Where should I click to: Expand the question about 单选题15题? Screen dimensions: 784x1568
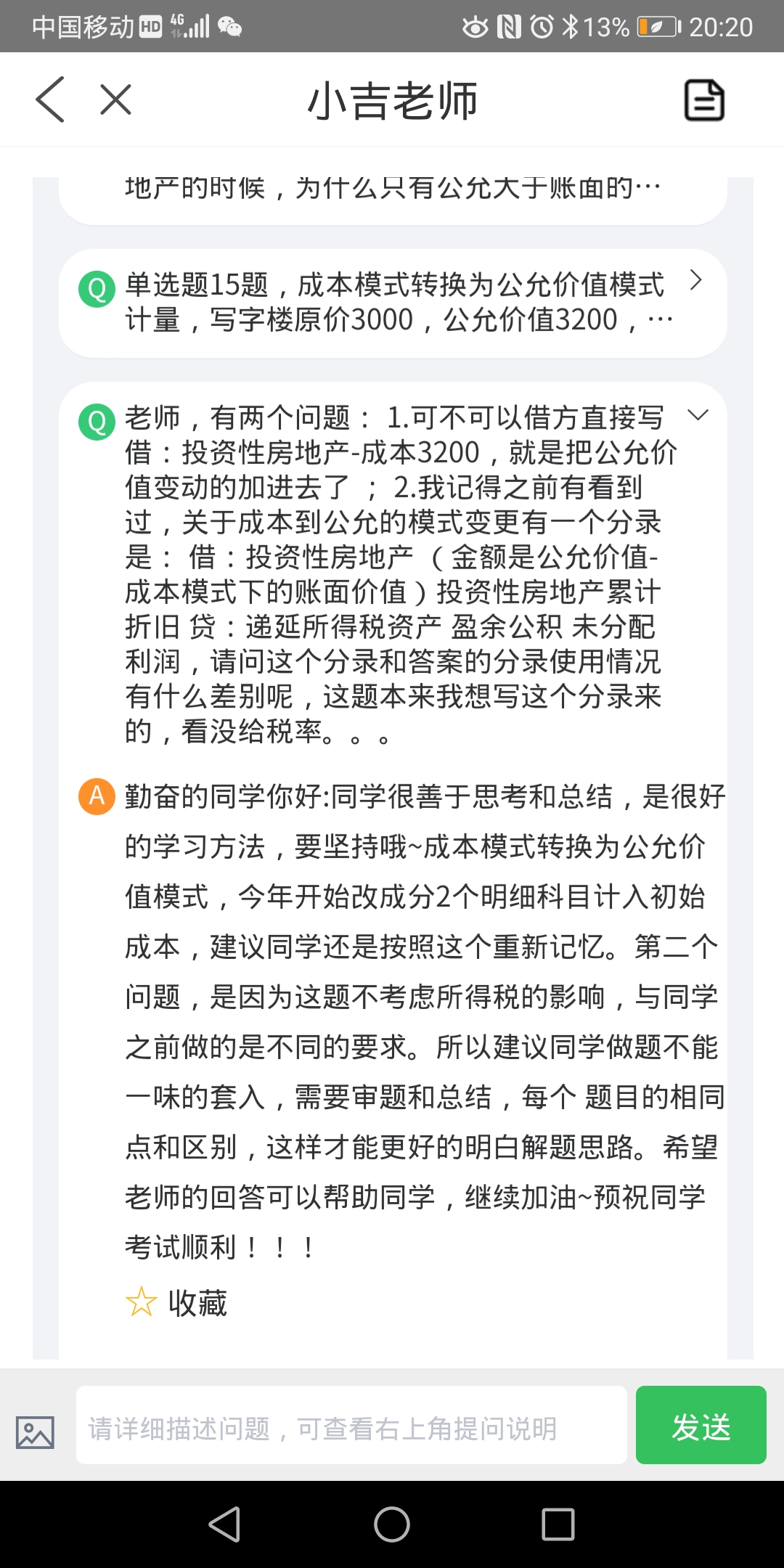click(695, 280)
